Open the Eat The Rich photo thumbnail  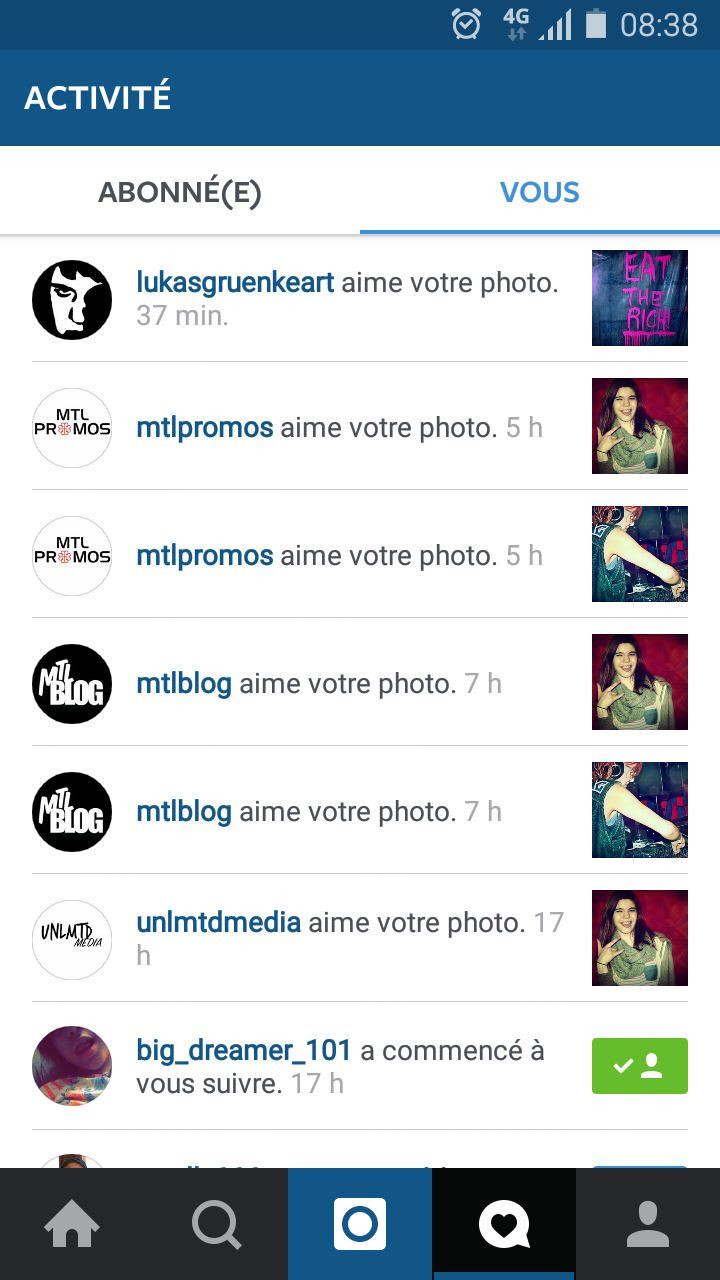pyautogui.click(x=640, y=298)
